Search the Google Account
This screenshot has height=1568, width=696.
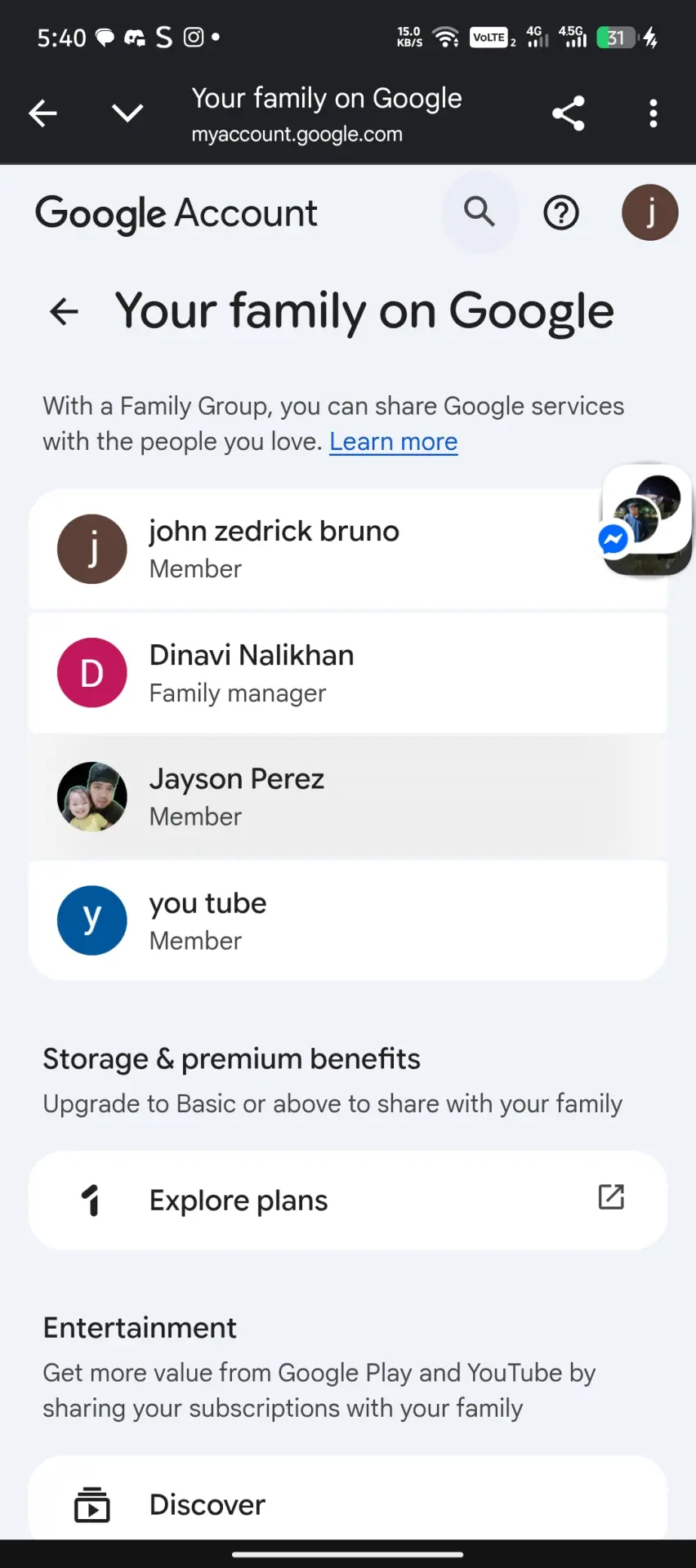[480, 212]
